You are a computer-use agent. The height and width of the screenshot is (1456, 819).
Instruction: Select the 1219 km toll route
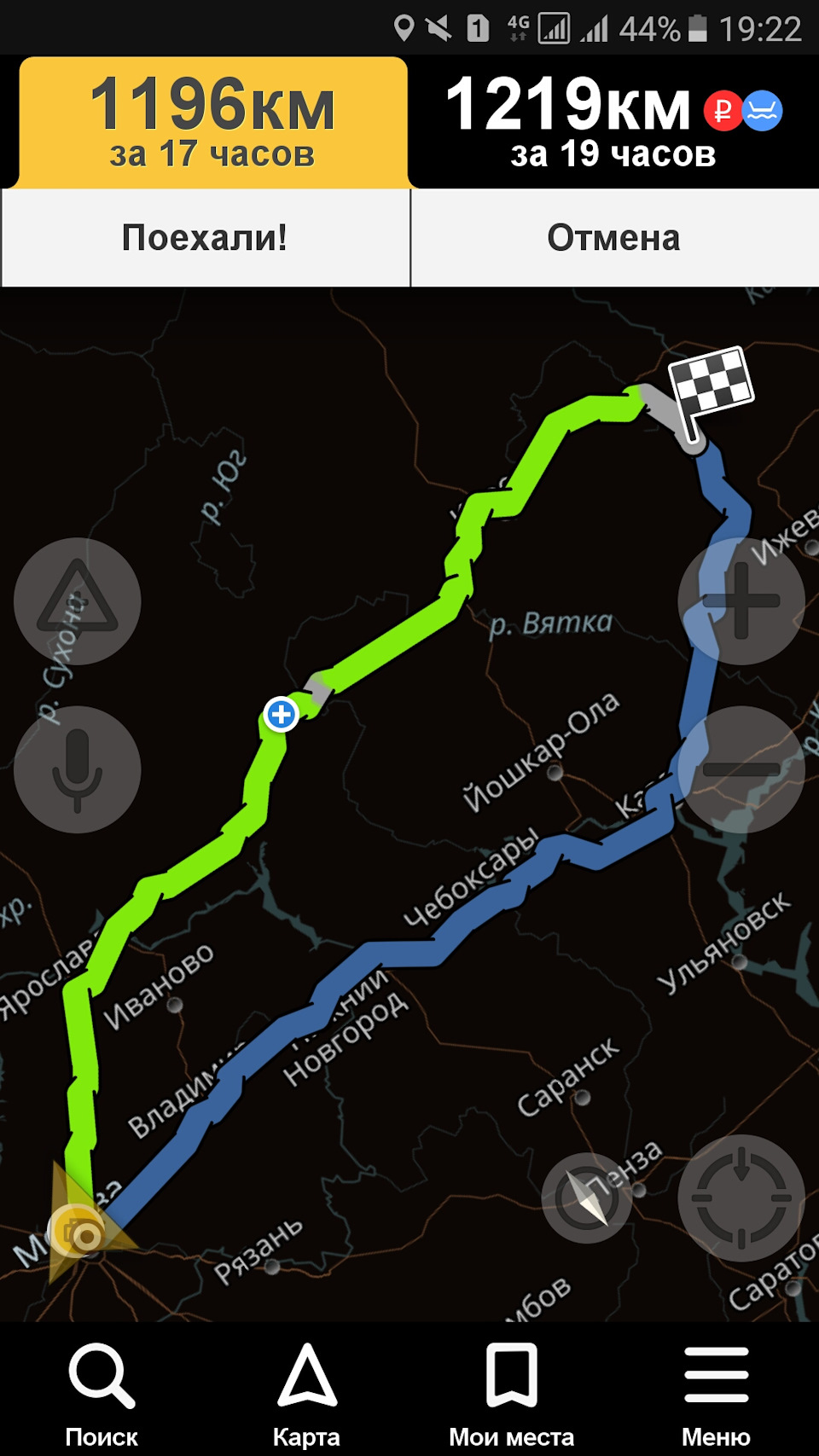(613, 122)
